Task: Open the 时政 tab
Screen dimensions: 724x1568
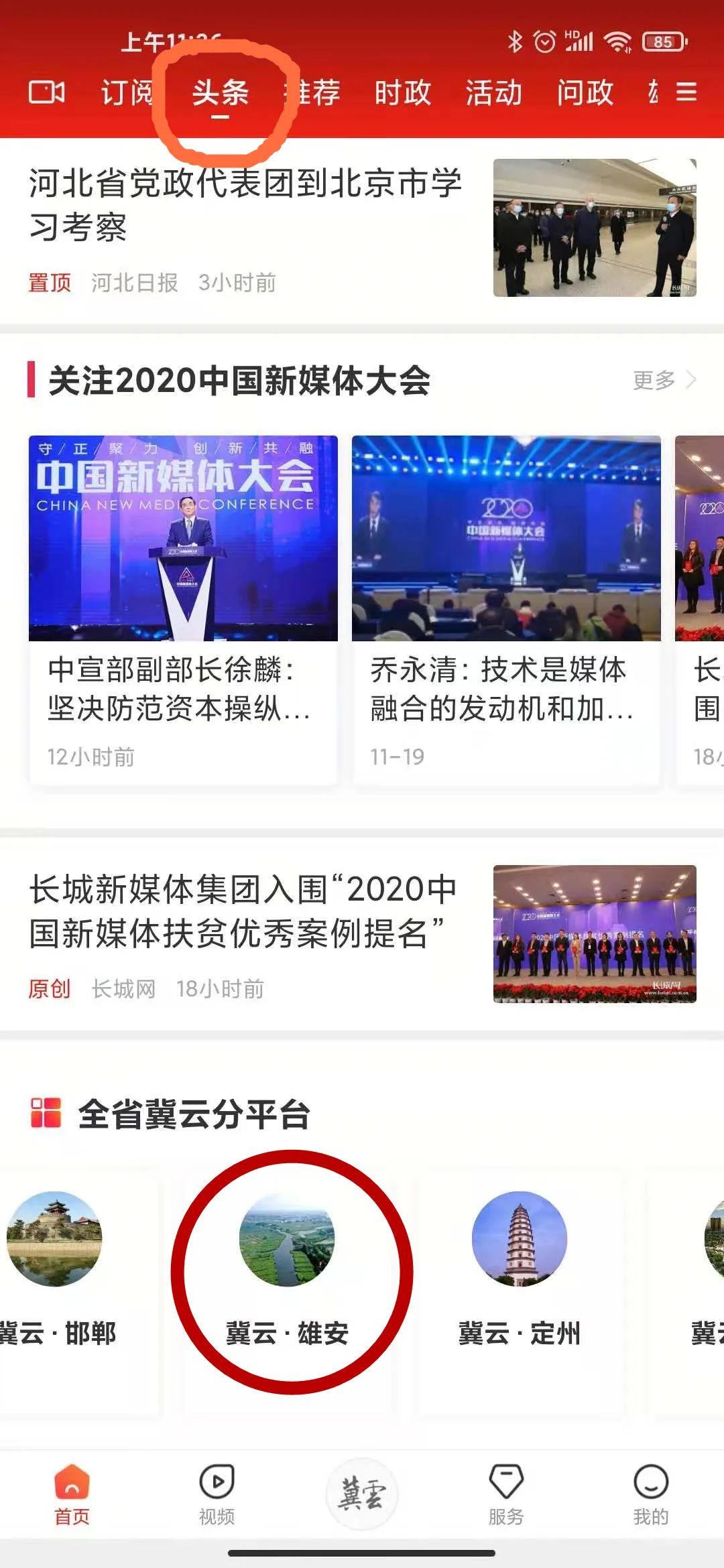Action: 402,92
